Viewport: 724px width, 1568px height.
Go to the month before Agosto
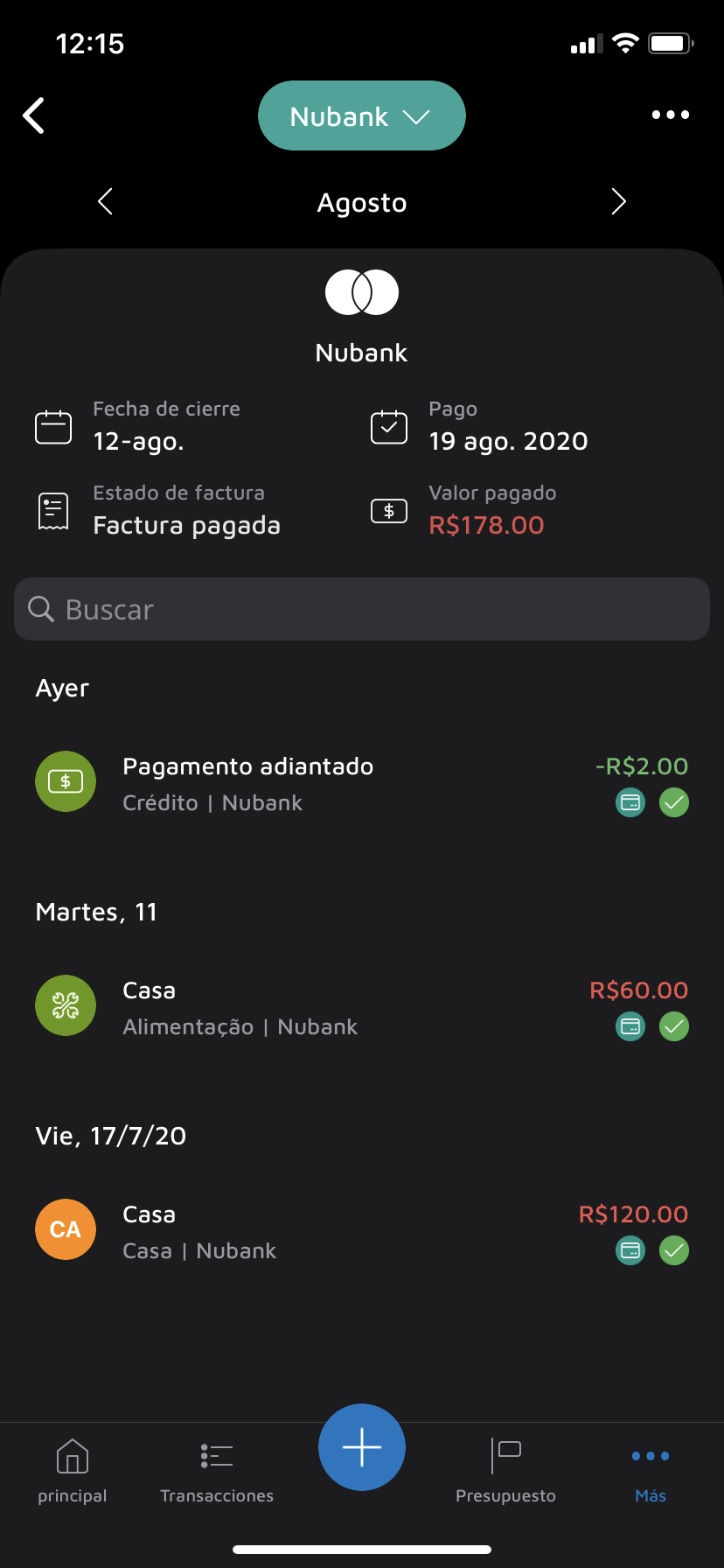click(106, 202)
